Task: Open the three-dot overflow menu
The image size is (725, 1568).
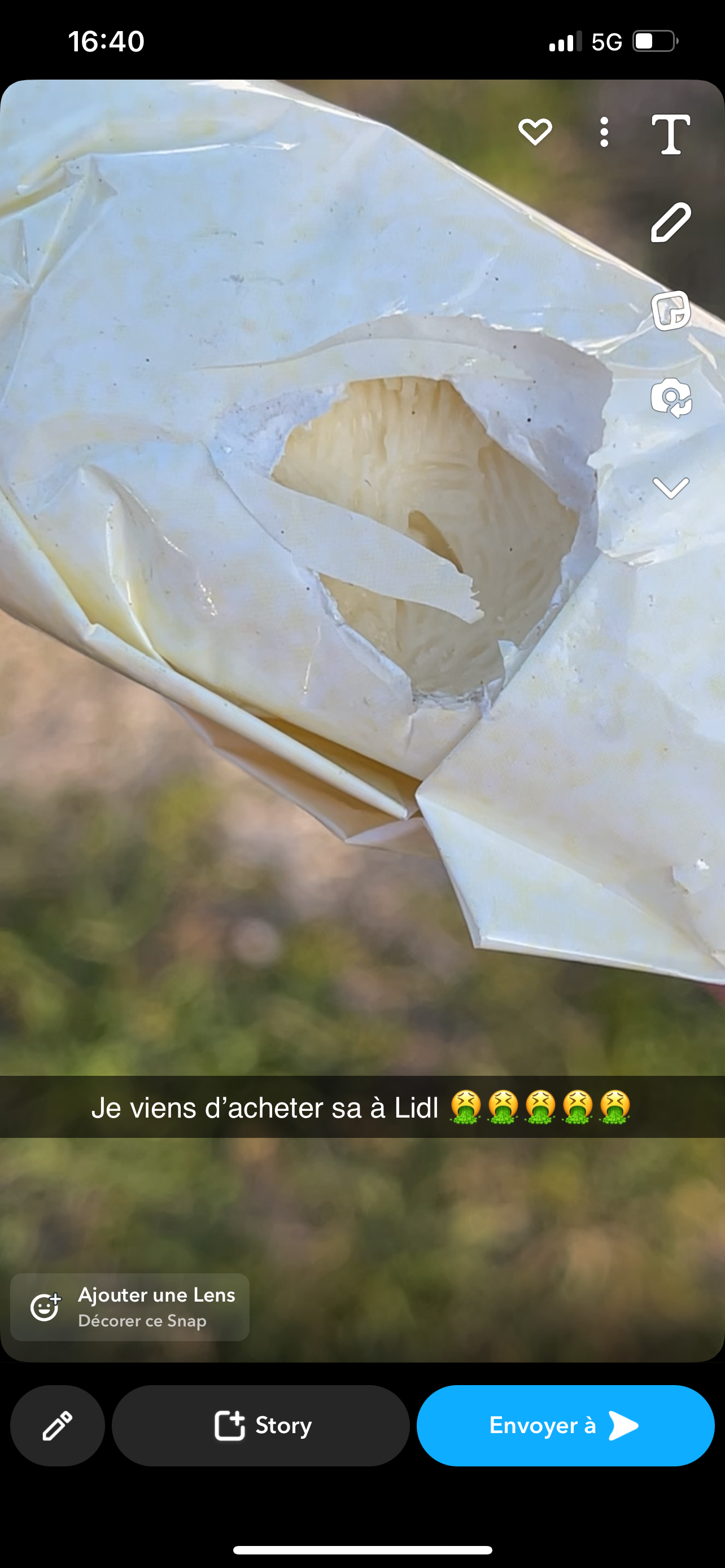Action: click(x=603, y=132)
